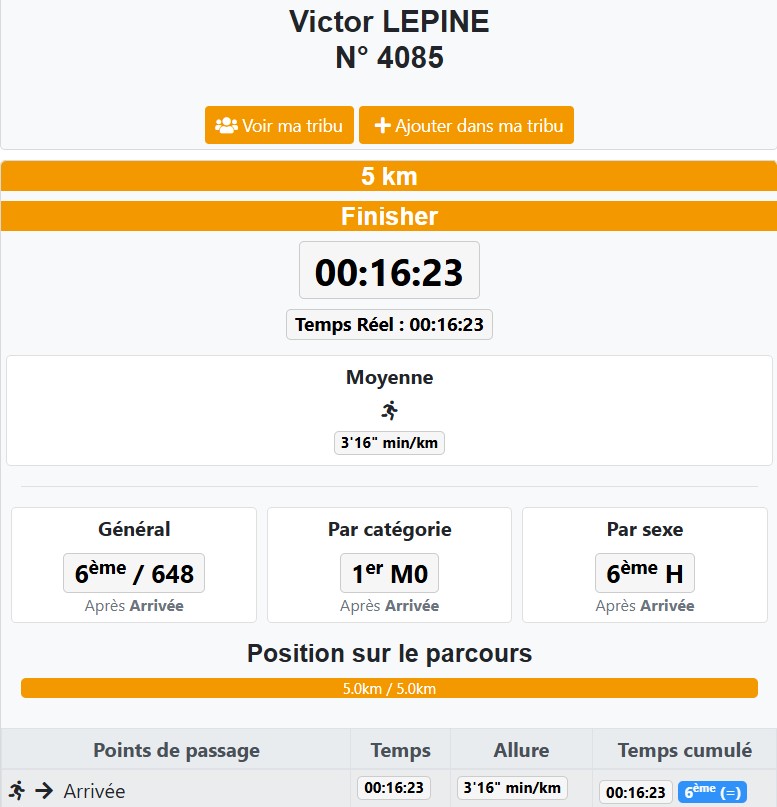Tap the Voir ma tribu button

coord(279,125)
